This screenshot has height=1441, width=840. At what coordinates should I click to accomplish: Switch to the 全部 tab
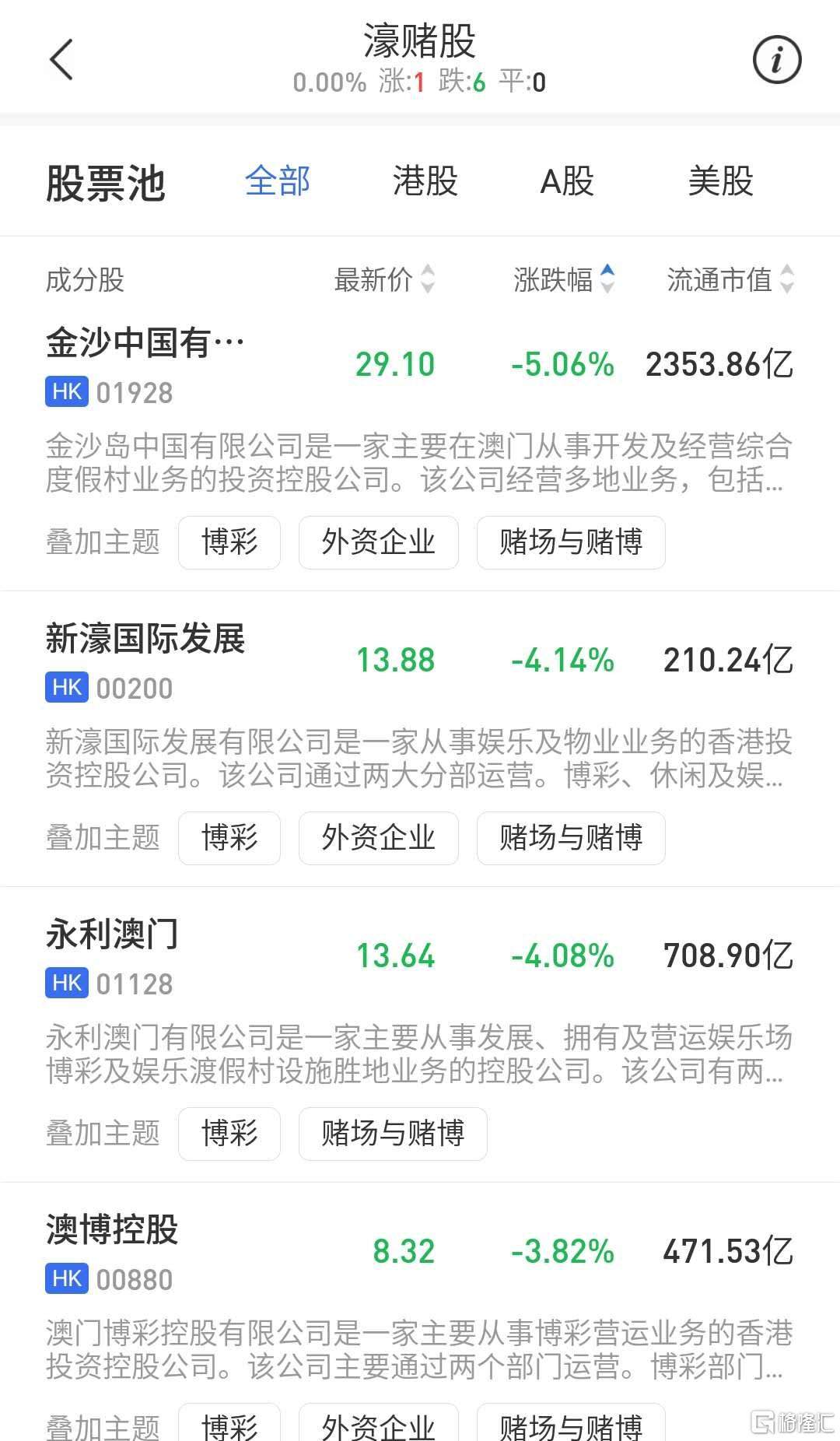coord(278,181)
